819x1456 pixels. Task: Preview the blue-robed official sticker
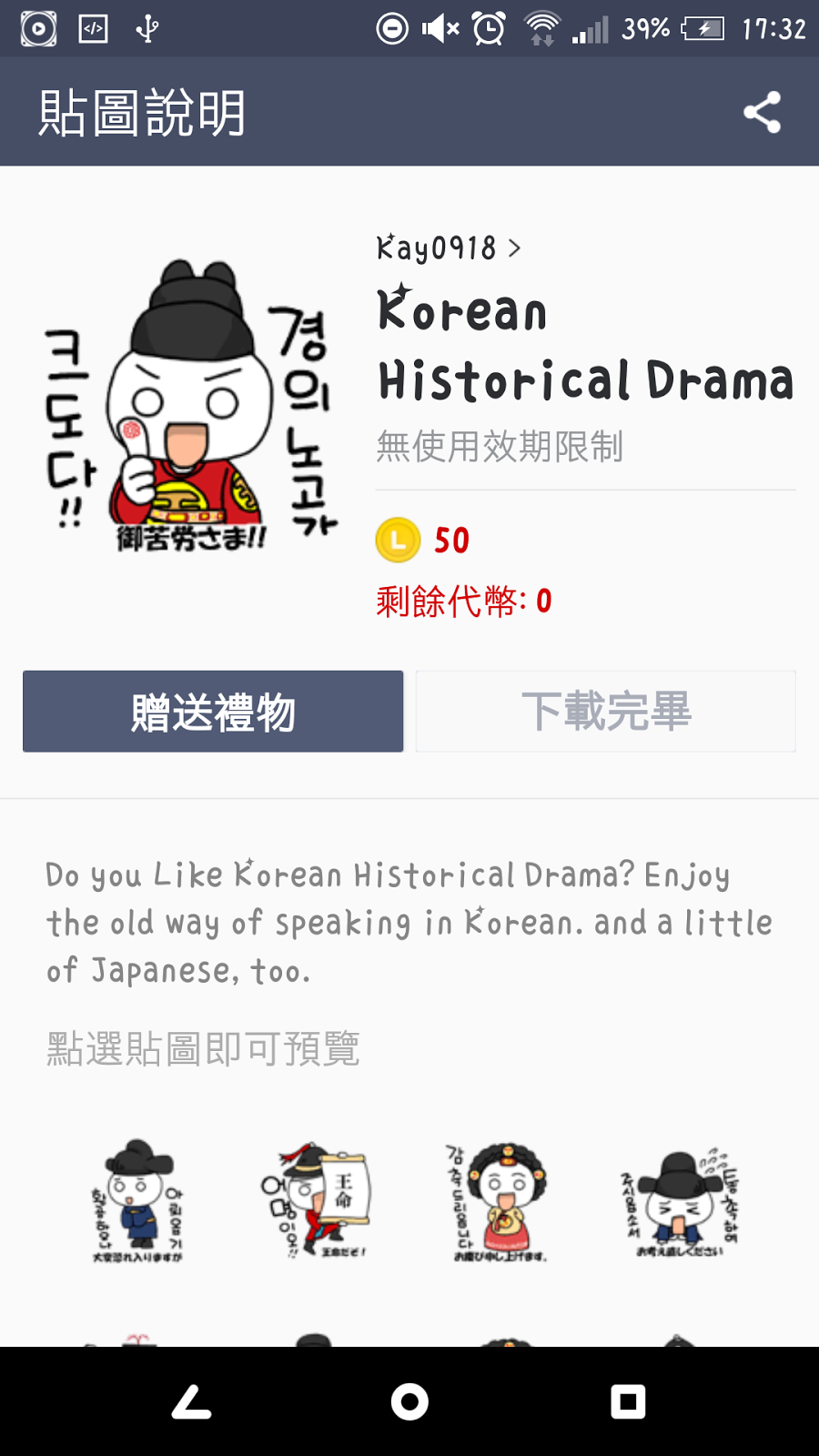137,1201
